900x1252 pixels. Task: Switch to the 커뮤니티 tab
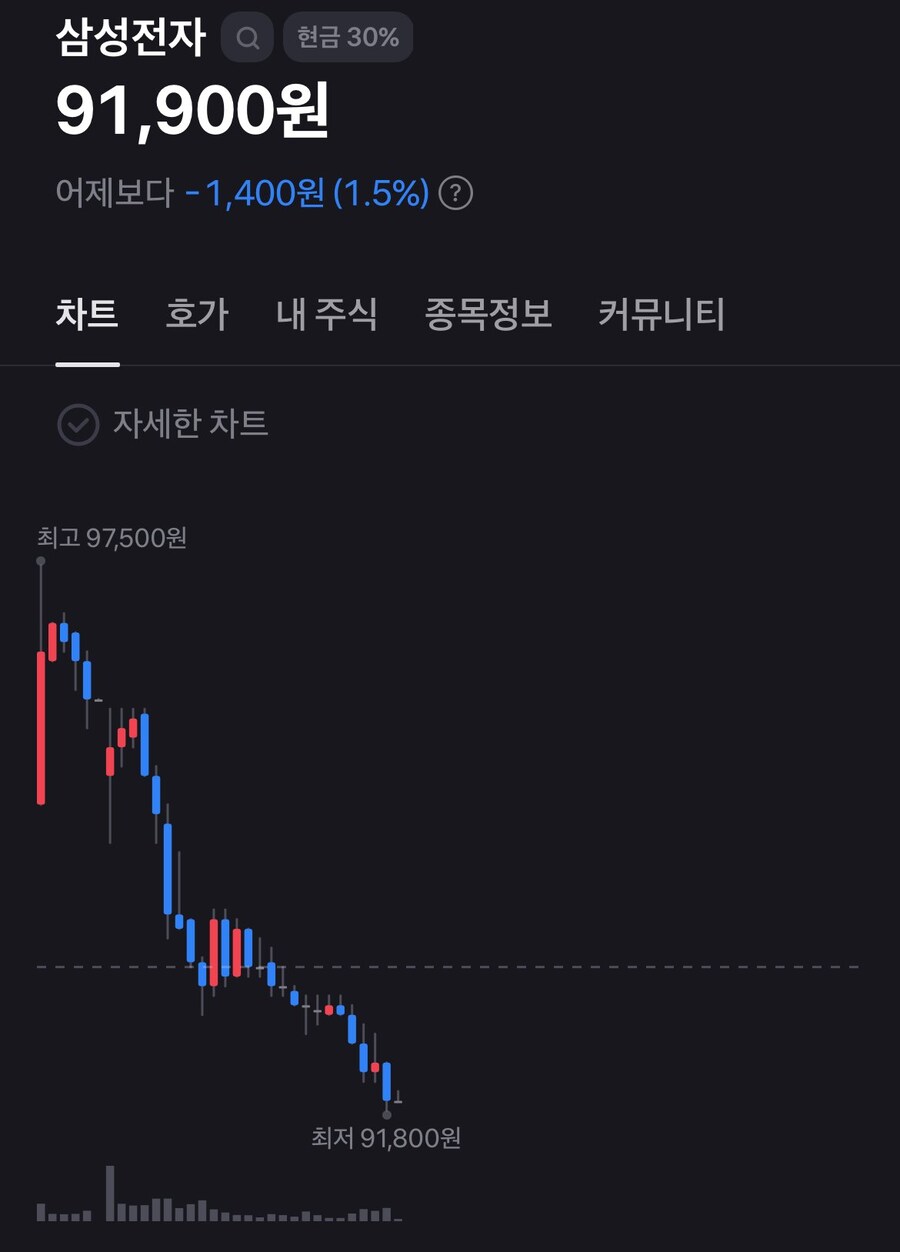point(661,314)
